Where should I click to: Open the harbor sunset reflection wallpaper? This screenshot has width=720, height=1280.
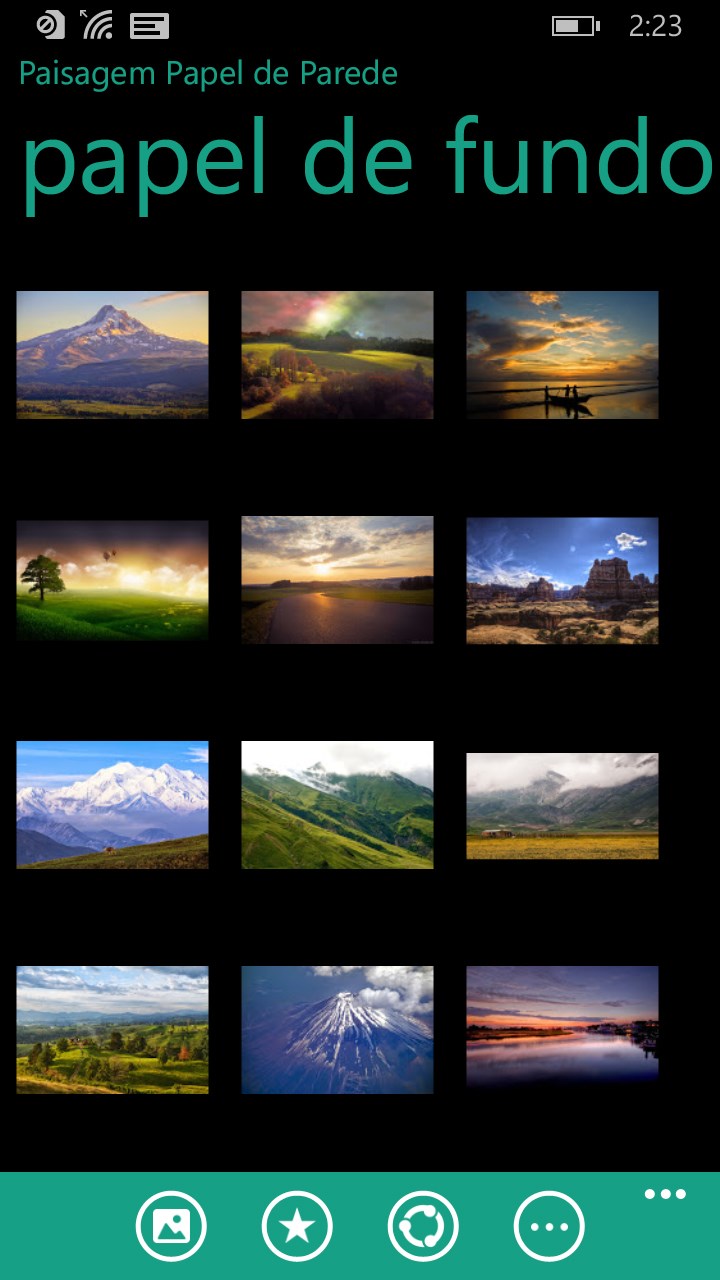coord(561,1030)
